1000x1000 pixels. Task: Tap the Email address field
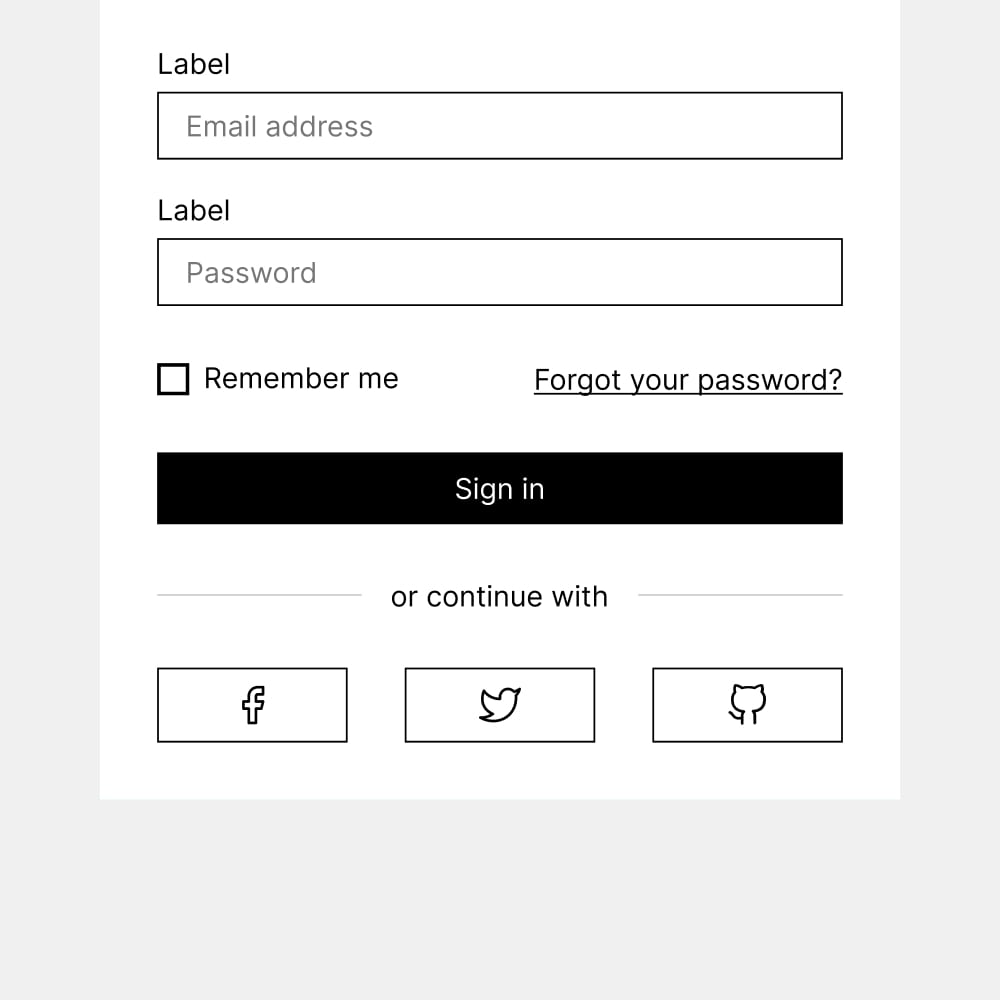499,126
